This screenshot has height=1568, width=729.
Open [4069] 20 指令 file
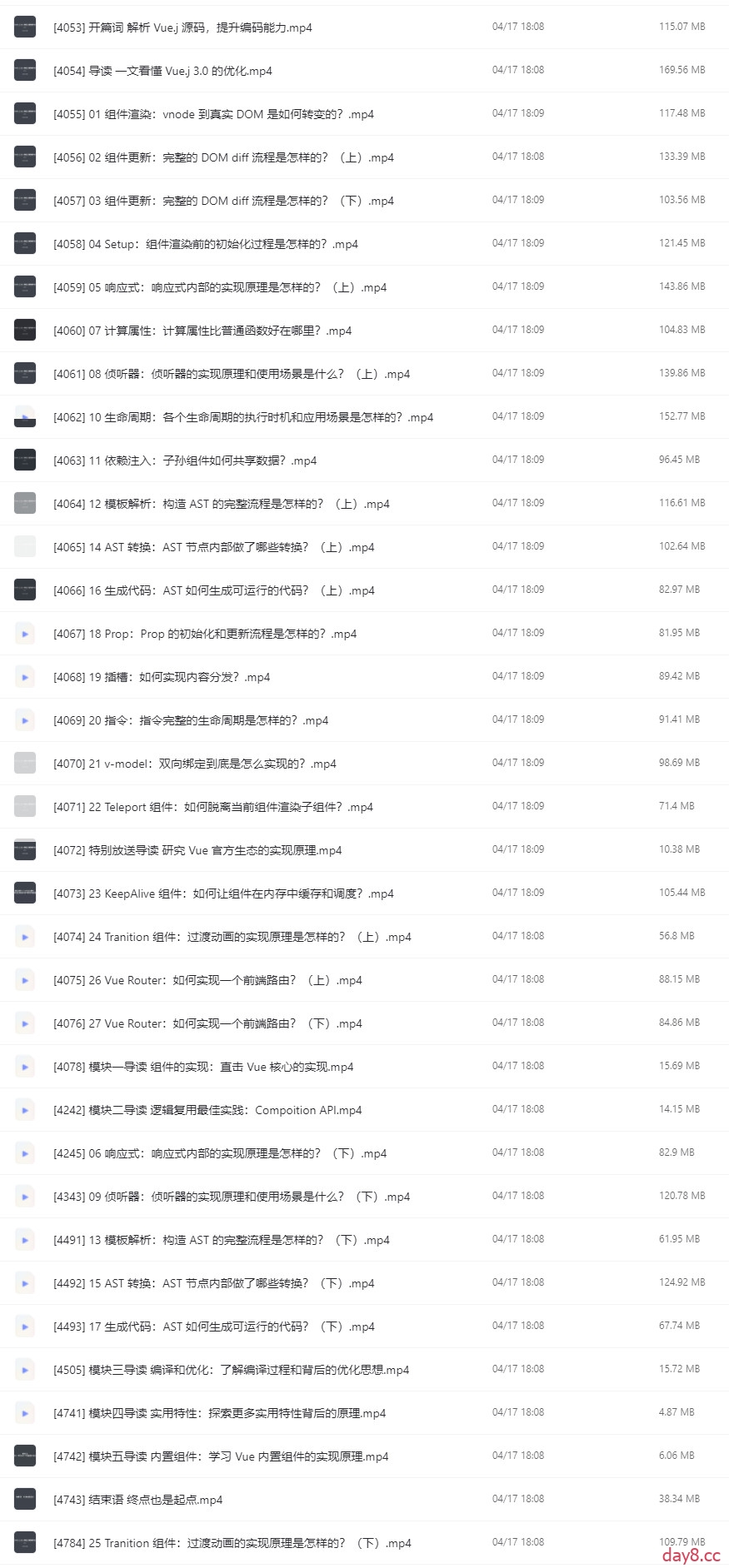tap(190, 720)
